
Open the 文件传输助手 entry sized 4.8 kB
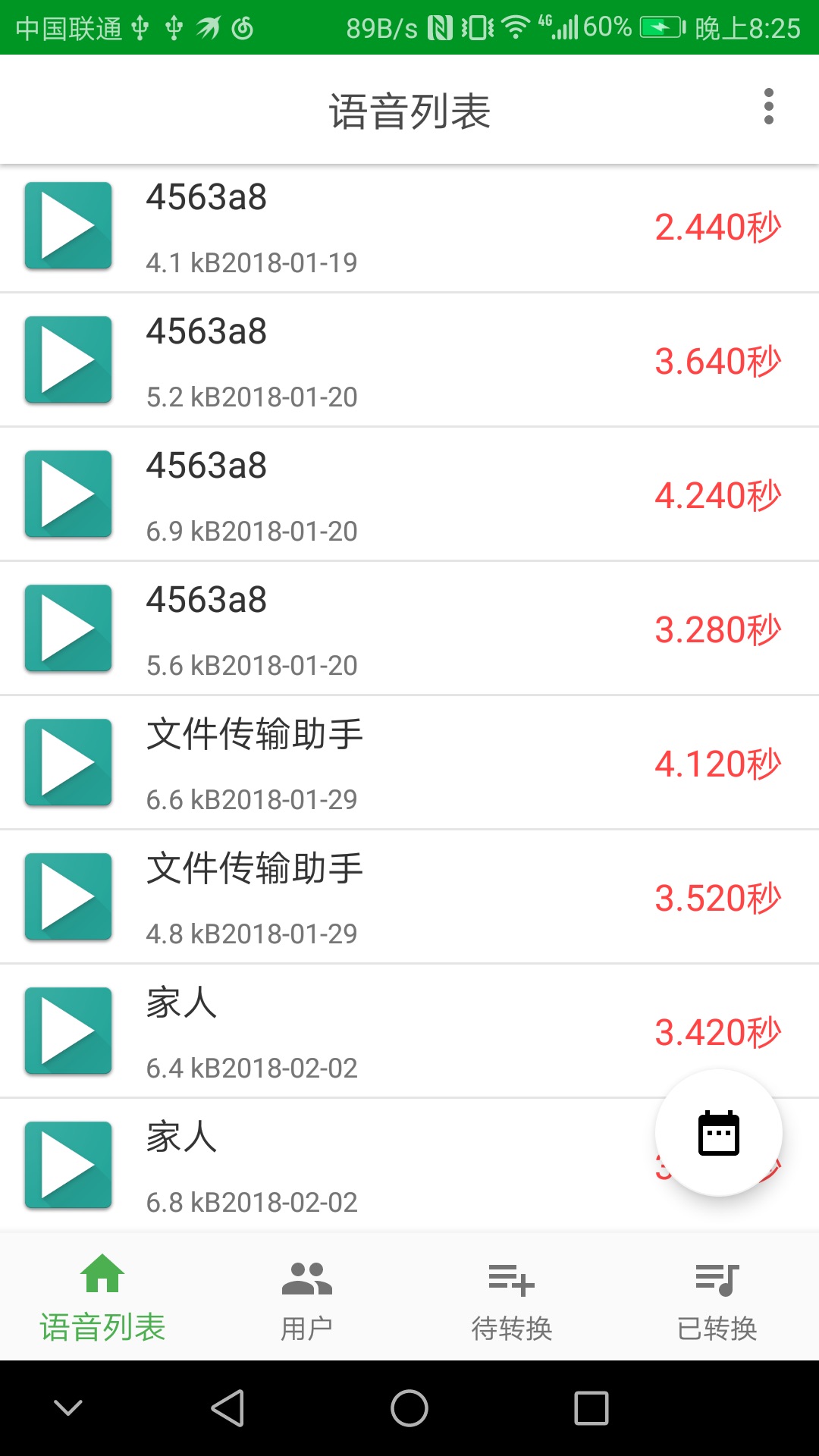pos(409,897)
